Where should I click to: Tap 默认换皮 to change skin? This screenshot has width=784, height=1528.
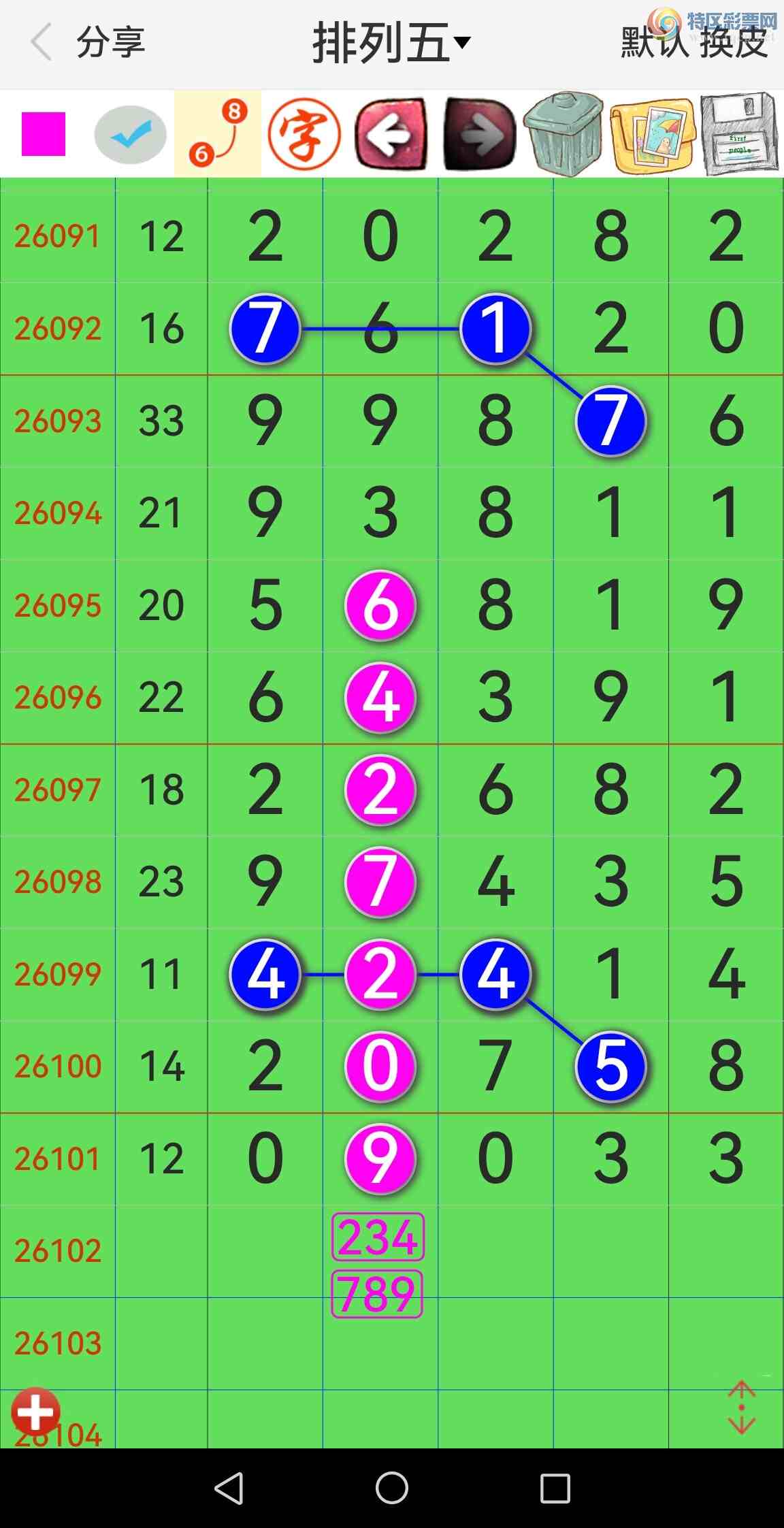694,44
